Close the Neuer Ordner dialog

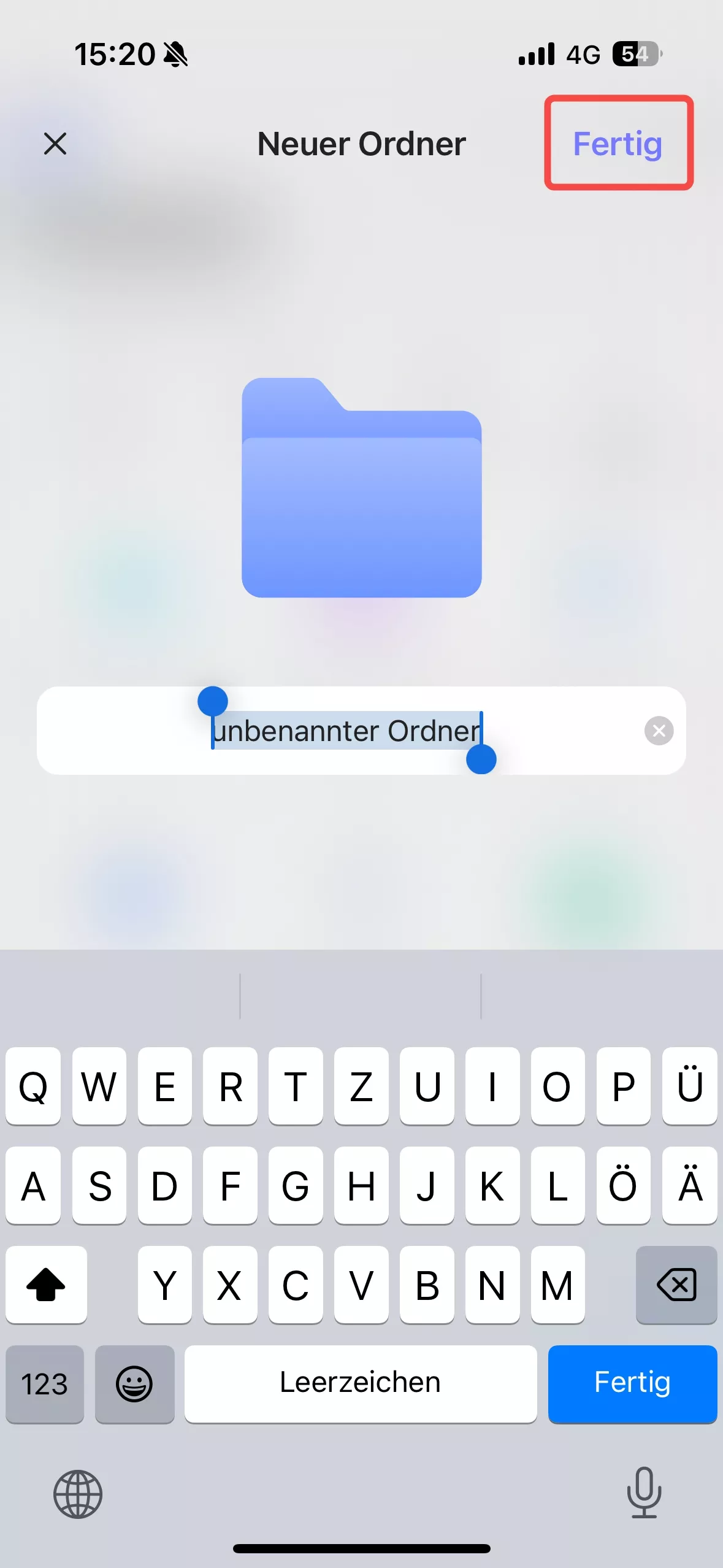point(55,144)
